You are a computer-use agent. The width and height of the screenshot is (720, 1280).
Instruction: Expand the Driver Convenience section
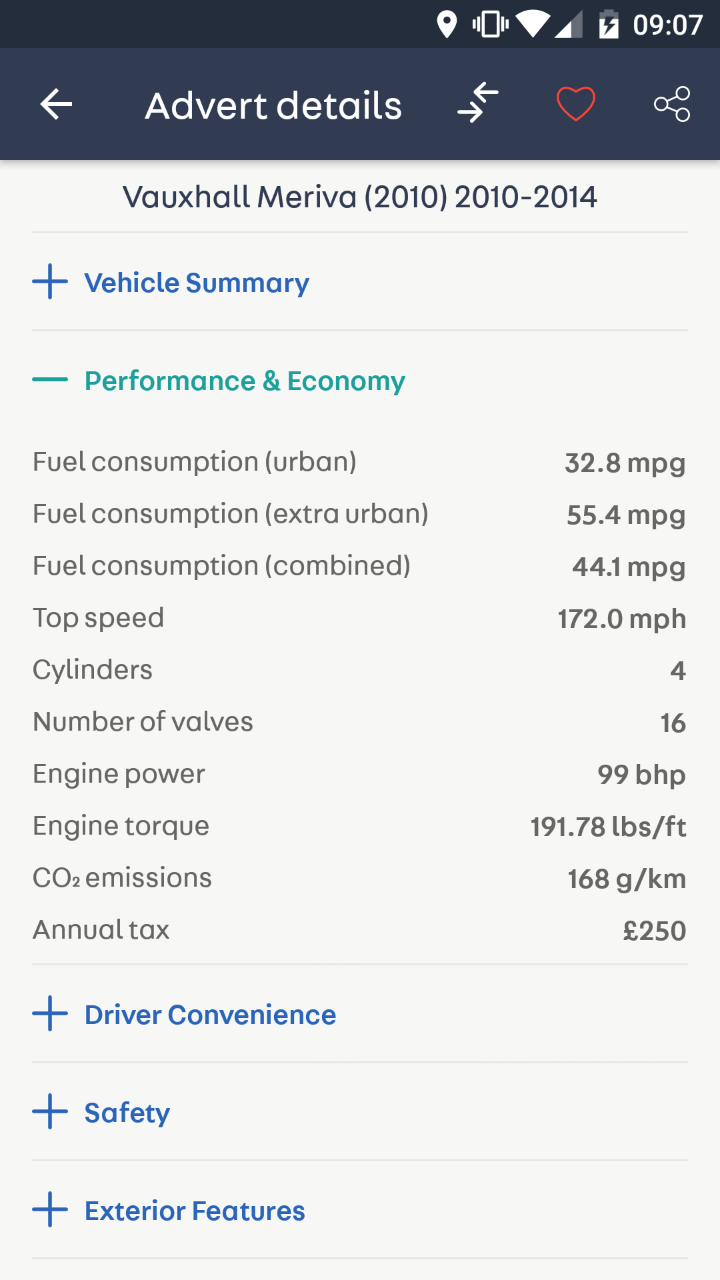pos(360,1015)
